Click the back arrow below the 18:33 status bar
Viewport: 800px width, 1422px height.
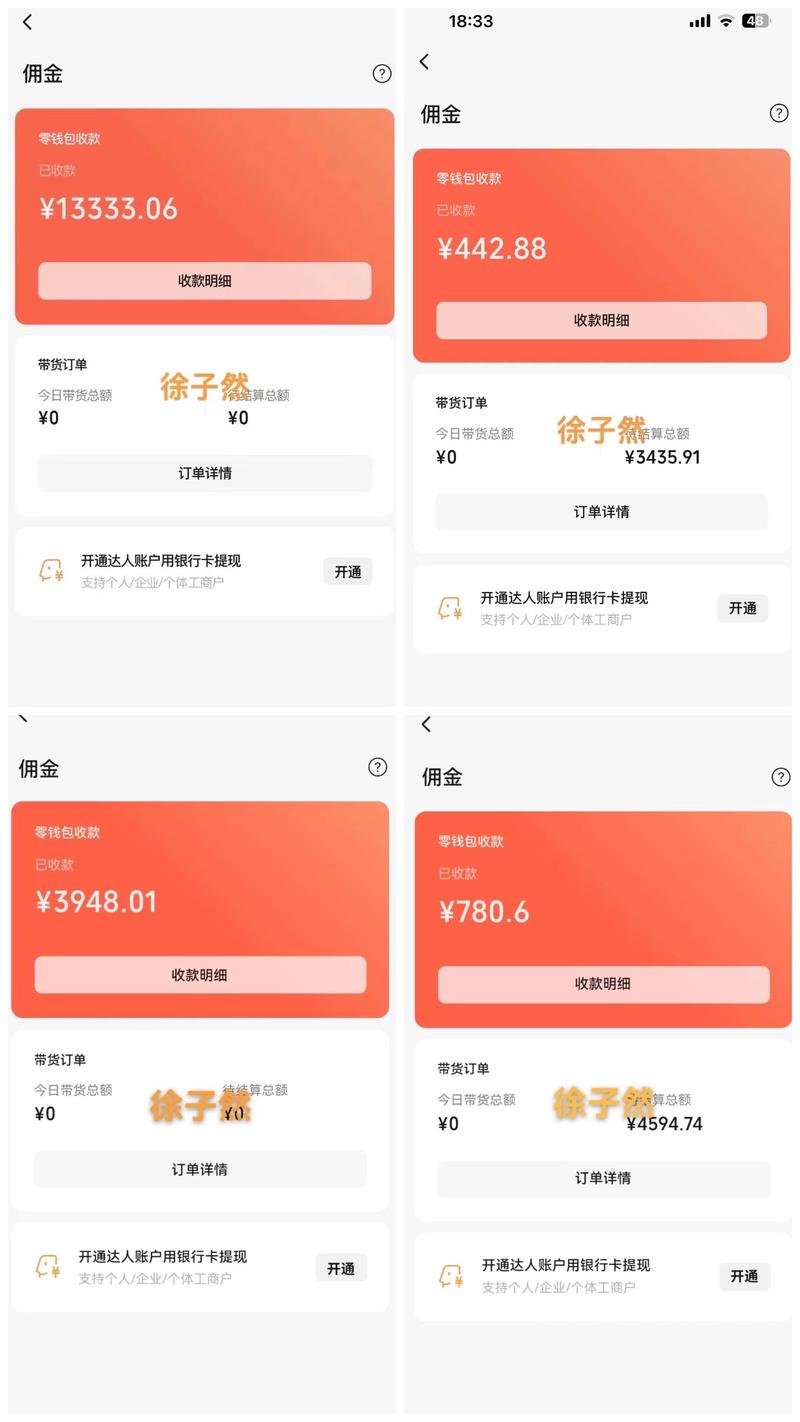coord(423,61)
